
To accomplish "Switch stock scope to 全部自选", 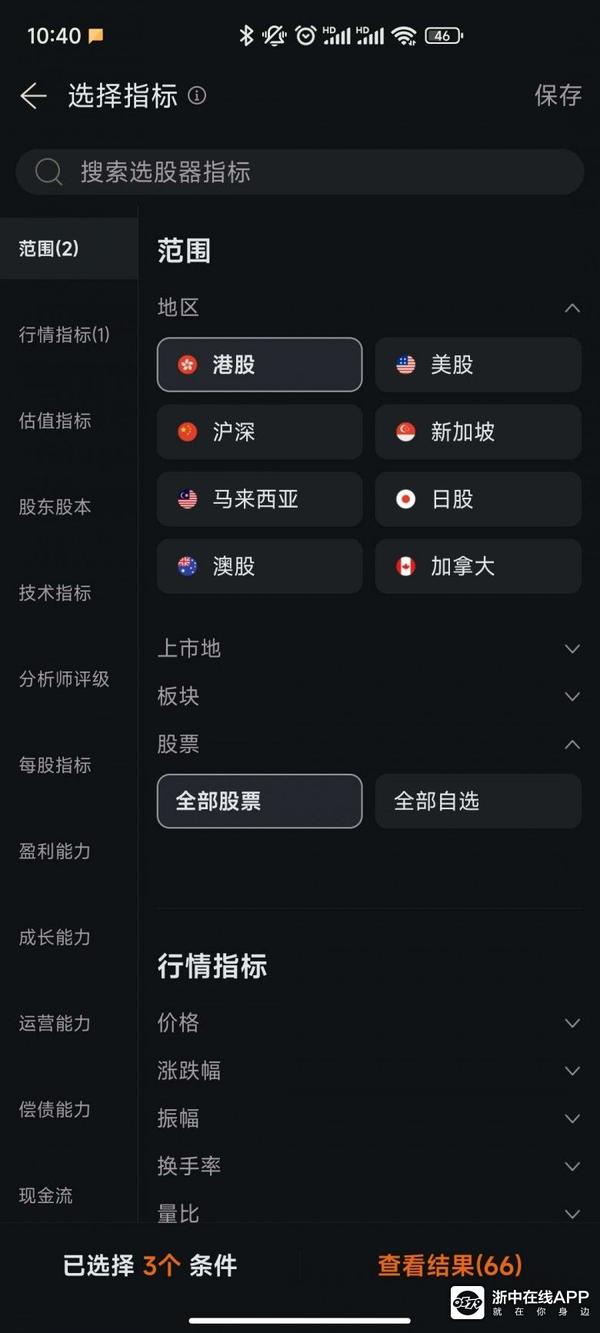I will point(478,801).
